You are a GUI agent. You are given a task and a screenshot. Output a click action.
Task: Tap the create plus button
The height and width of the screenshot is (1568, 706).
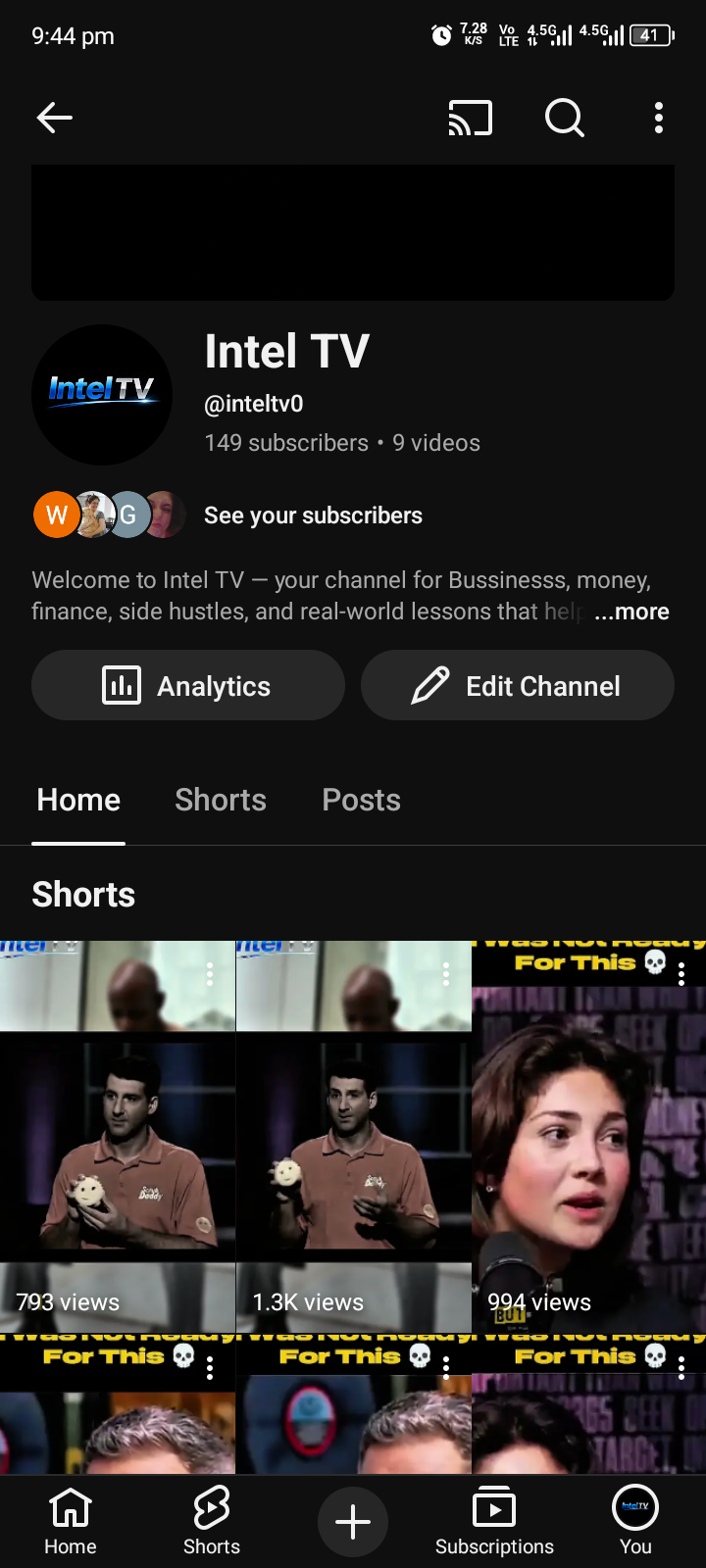(353, 1521)
